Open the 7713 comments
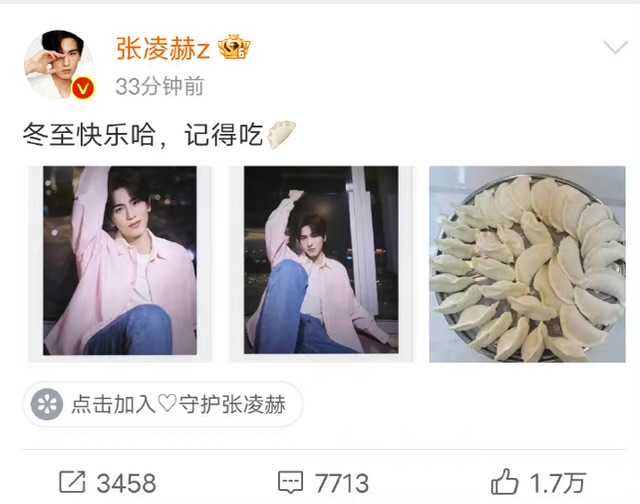The image size is (640, 504). [x=322, y=483]
